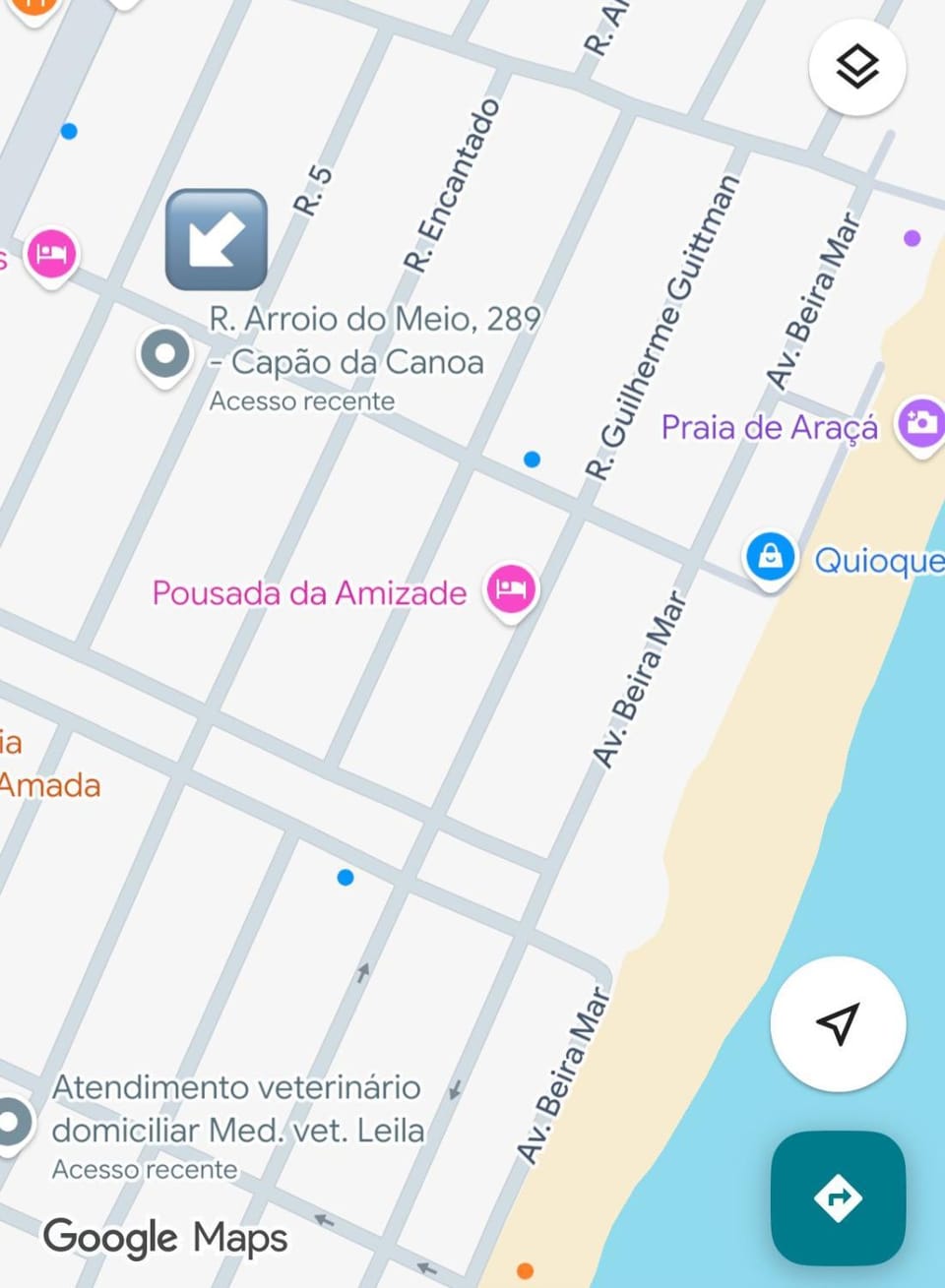Select the Pousada da Amizade pin
Image resolution: width=945 pixels, height=1288 pixels.
pos(512,591)
